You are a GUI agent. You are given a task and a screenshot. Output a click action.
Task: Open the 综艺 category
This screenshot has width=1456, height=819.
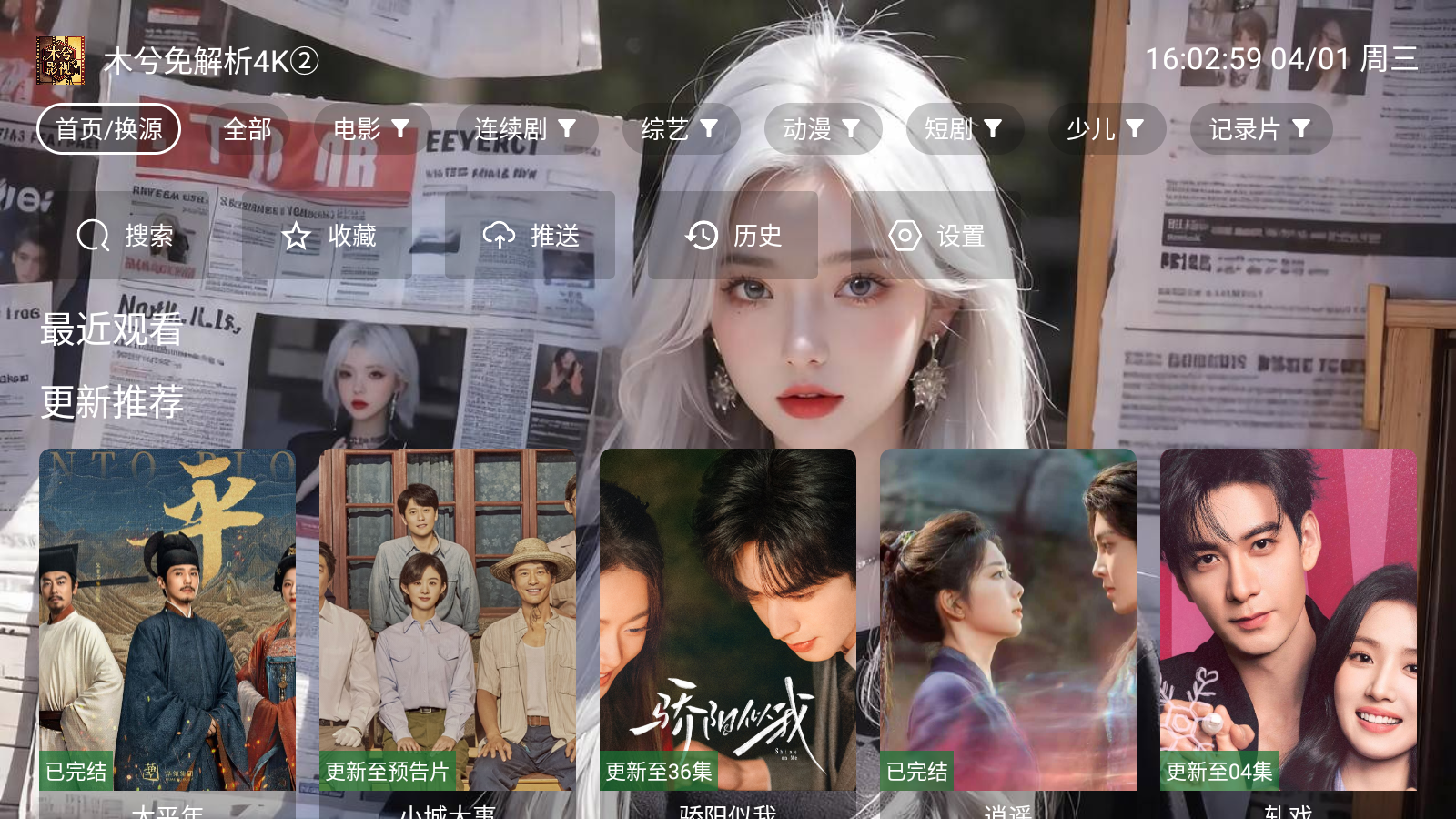679,129
